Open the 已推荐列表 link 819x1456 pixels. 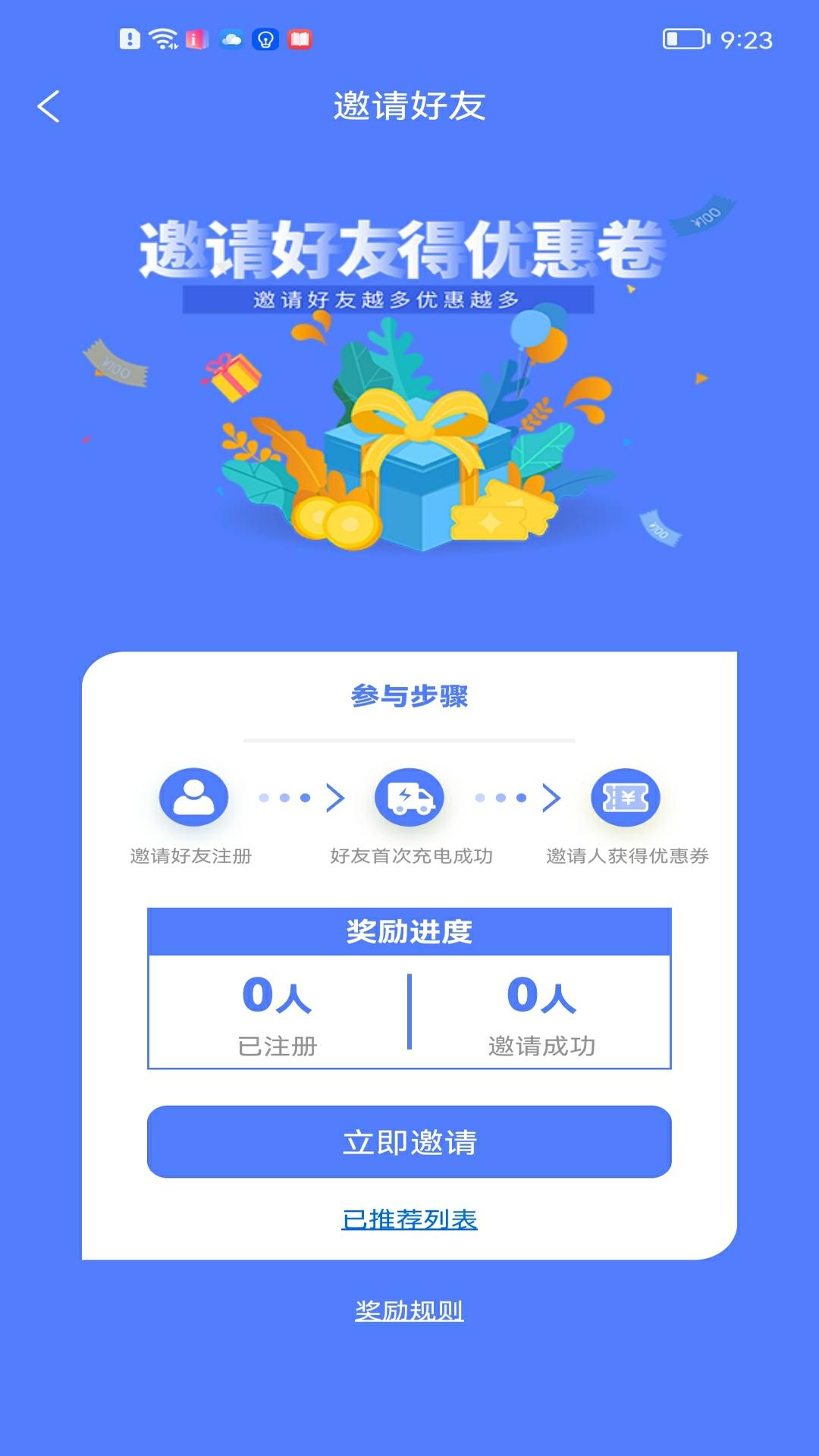409,1219
